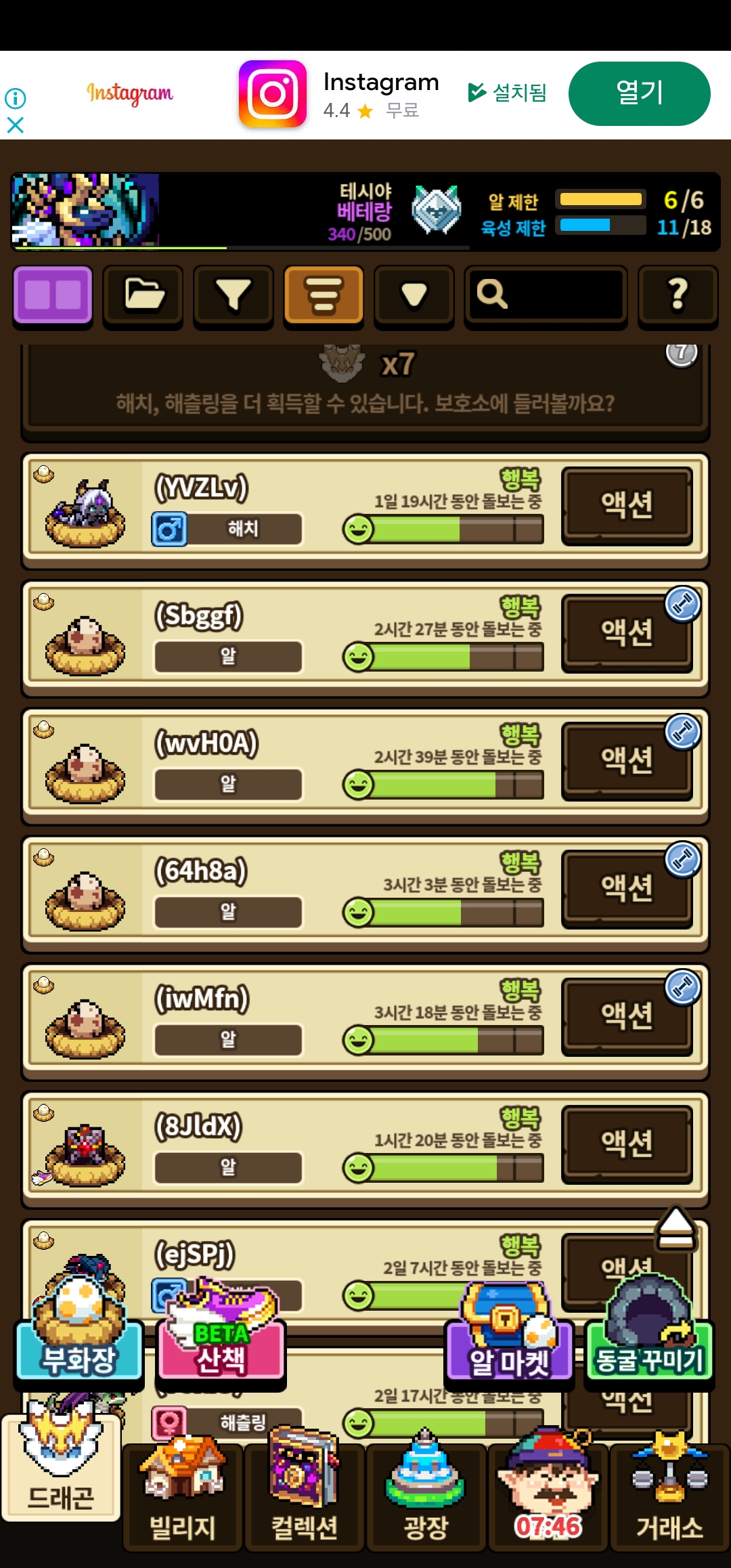Open the 부화장 hatchery
This screenshot has height=1568, width=731.
pos(79,1347)
